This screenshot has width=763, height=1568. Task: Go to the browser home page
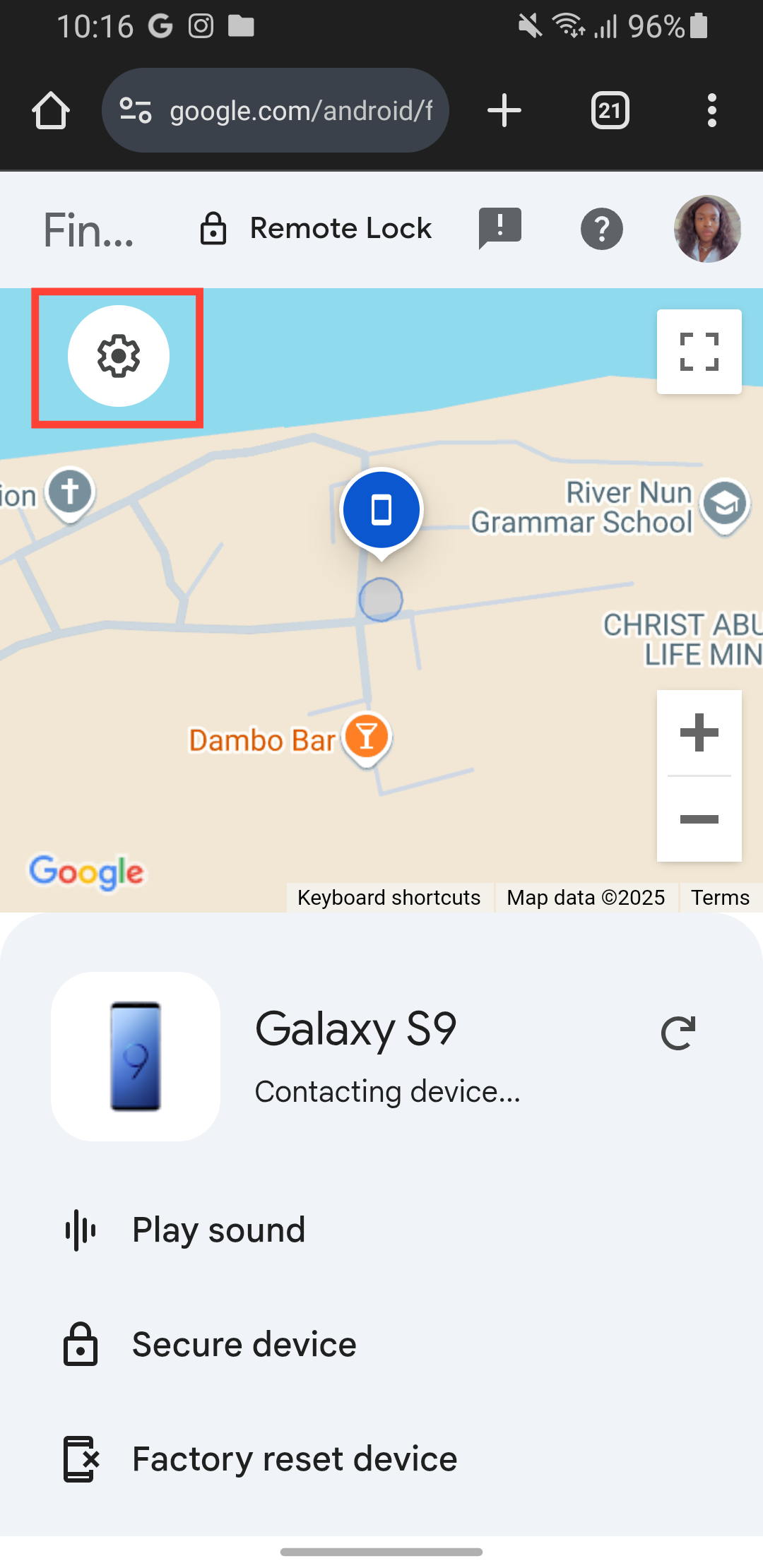[x=51, y=111]
